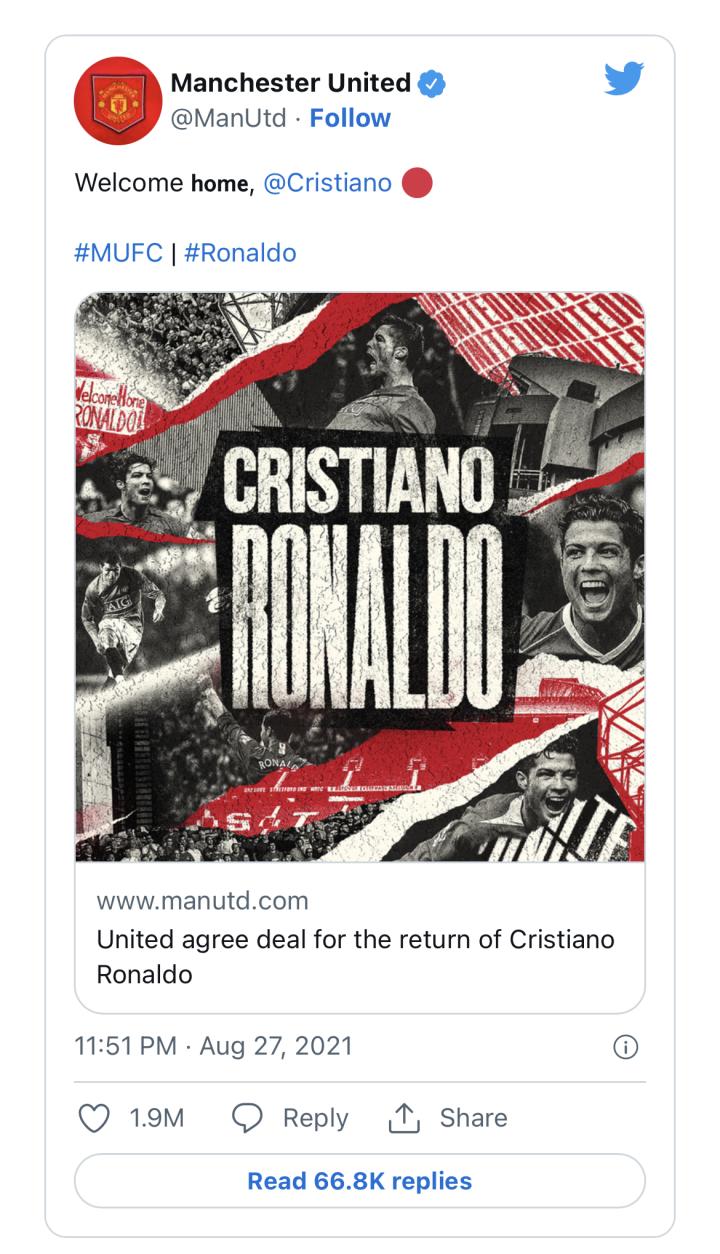Follow the @ManUtd account
This screenshot has width=720, height=1254.
point(350,118)
